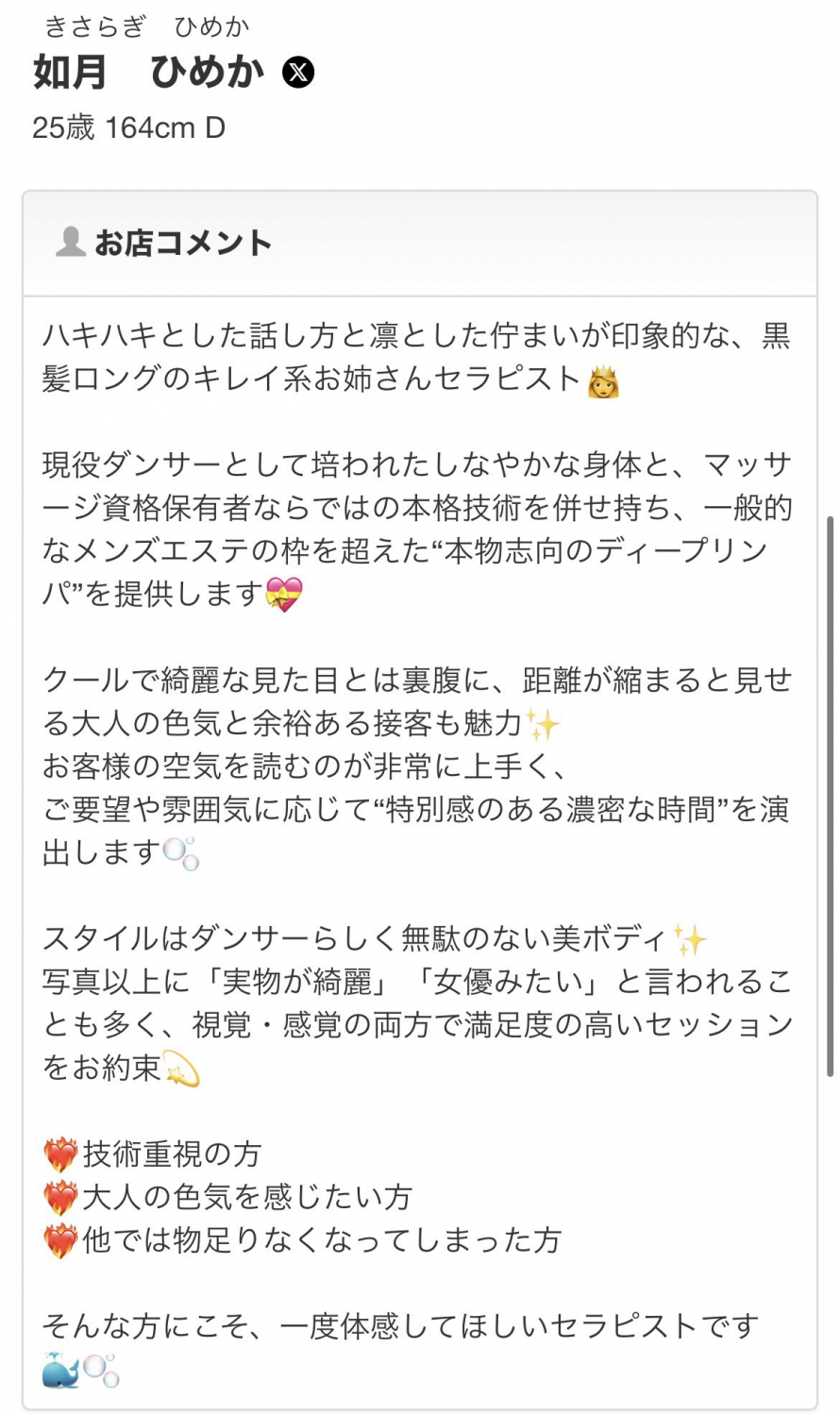This screenshot has width=840, height=1415.
Task: Open the X (Twitter) profile icon
Action: pos(298,73)
